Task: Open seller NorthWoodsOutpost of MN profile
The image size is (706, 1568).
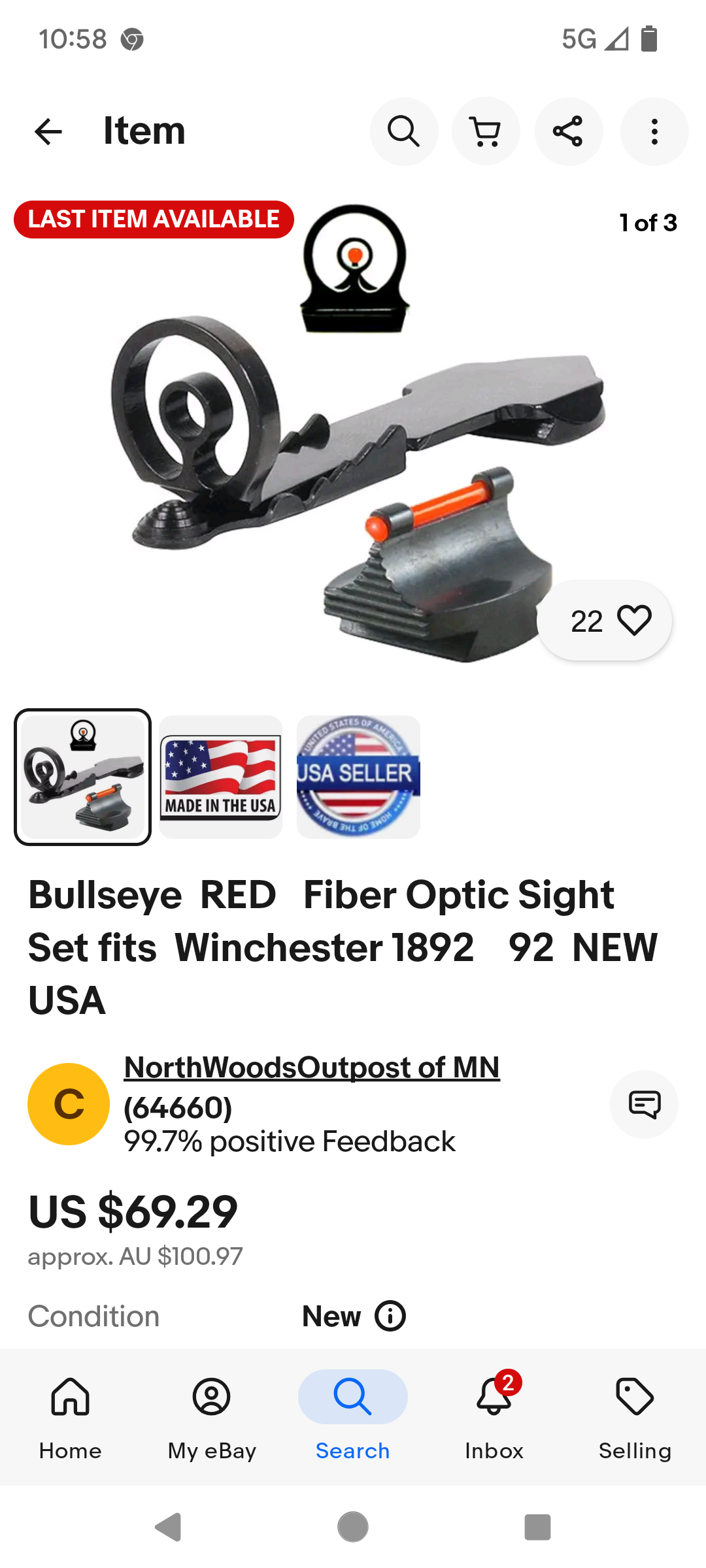Action: tap(312, 1068)
